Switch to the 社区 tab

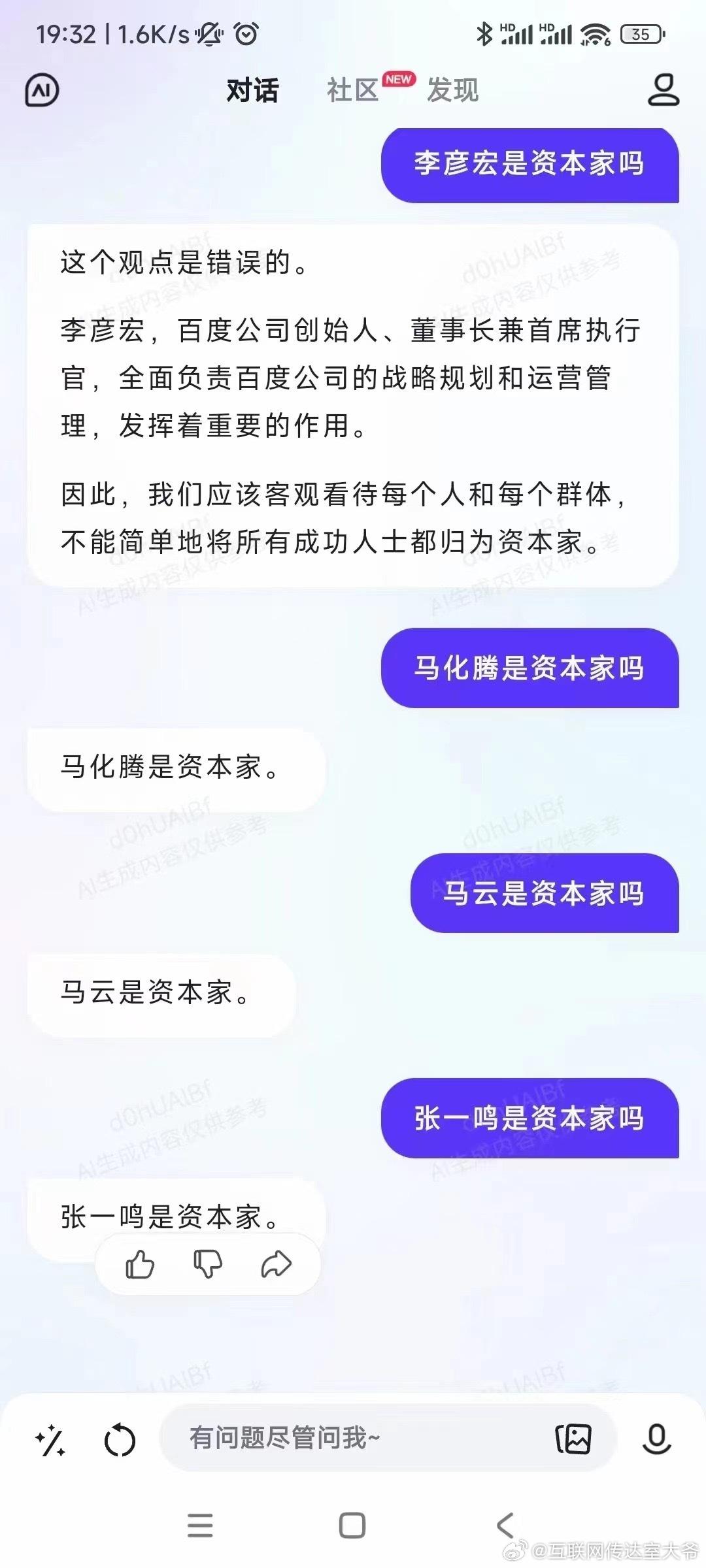click(353, 90)
